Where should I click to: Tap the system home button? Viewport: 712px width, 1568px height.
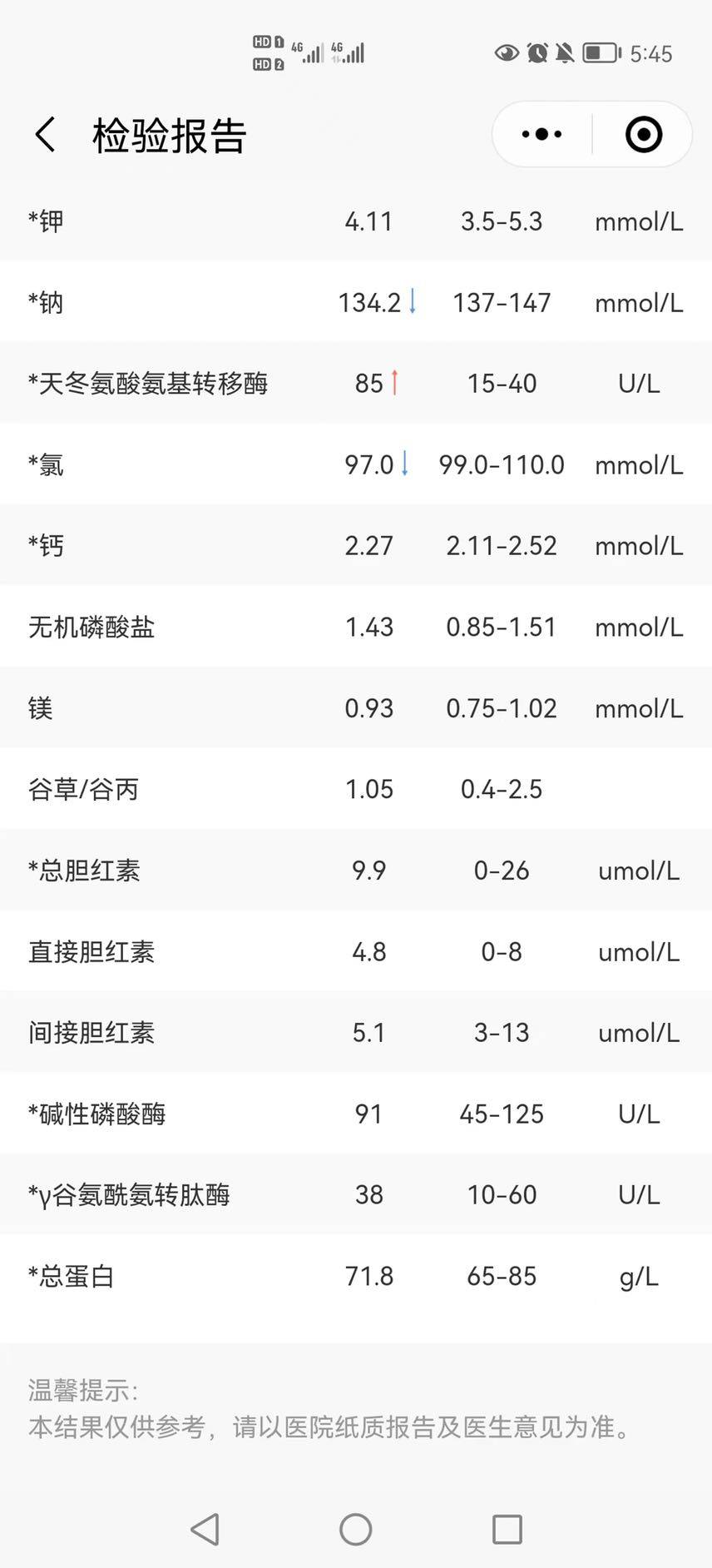[x=356, y=1529]
